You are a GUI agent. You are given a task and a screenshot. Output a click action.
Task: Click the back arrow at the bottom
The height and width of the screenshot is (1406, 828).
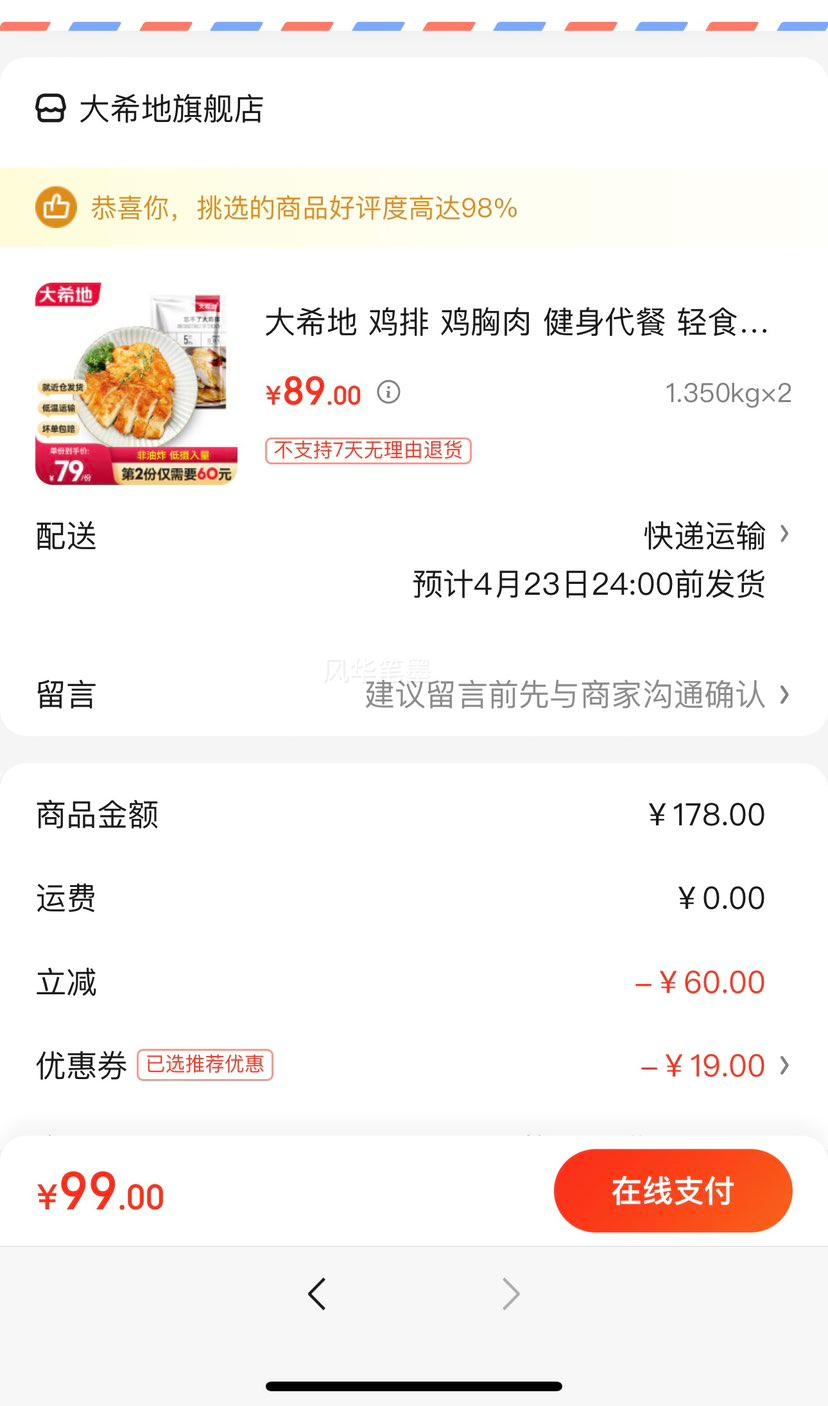(x=317, y=1293)
